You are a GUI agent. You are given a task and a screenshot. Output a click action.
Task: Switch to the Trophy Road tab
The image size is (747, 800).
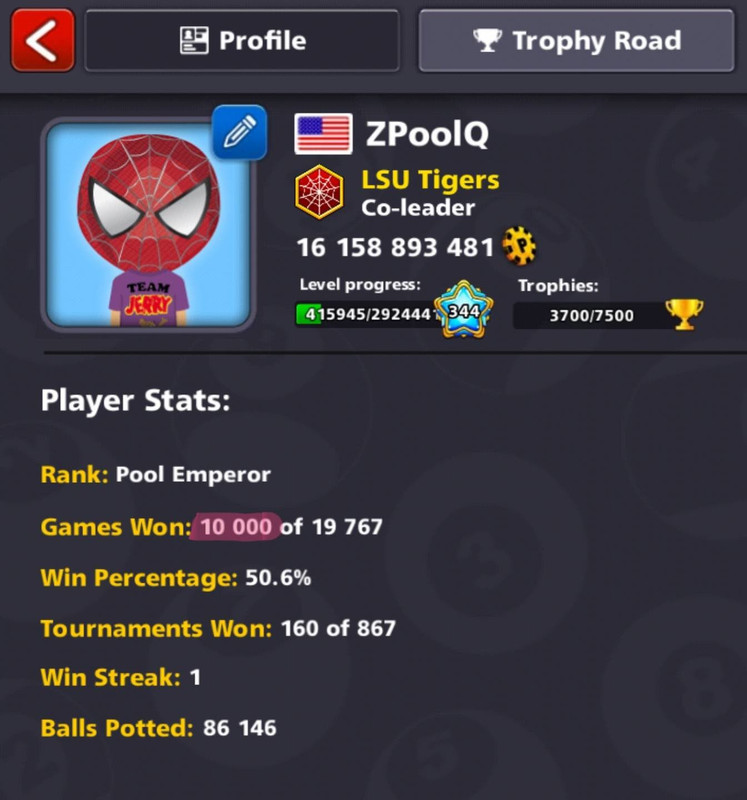click(x=578, y=41)
